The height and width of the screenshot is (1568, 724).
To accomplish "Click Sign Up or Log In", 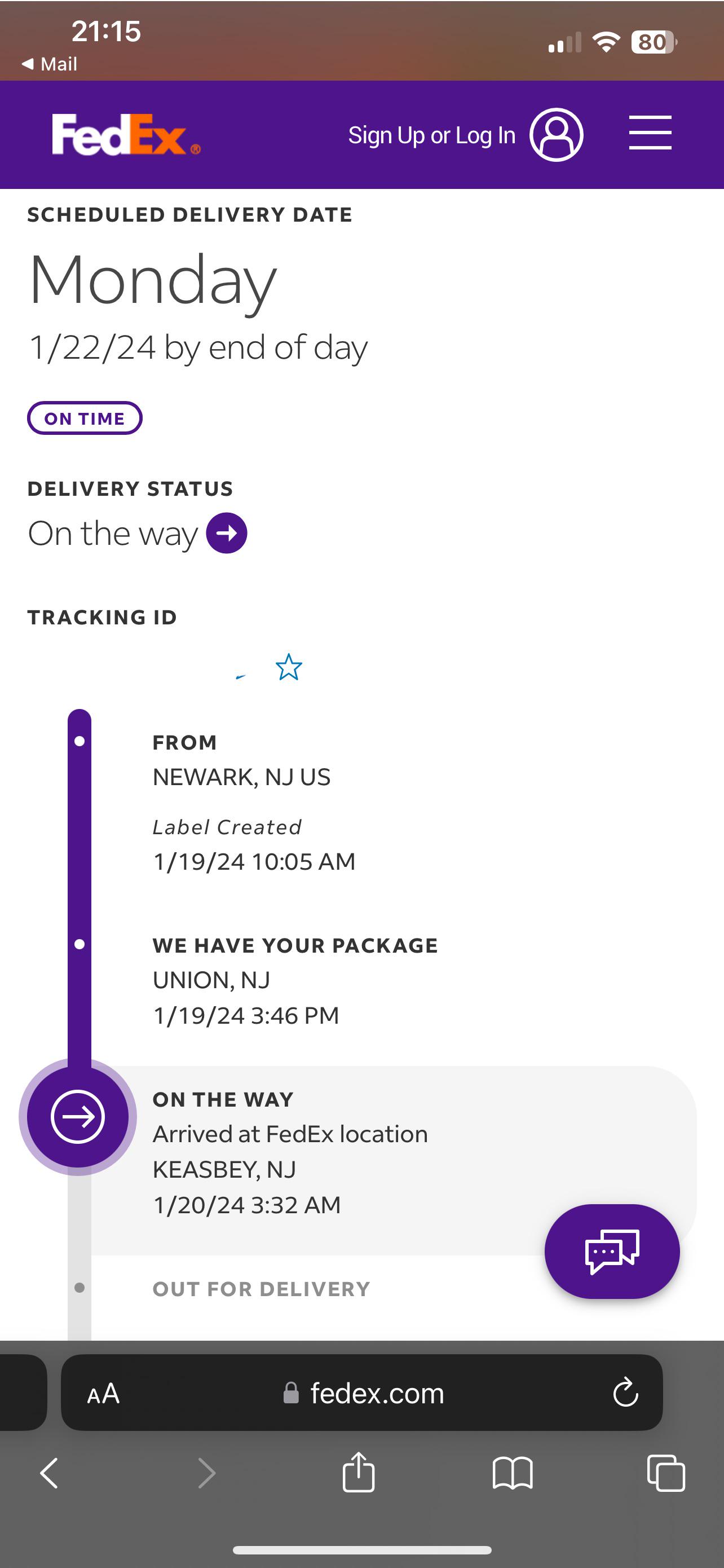I will coord(431,135).
